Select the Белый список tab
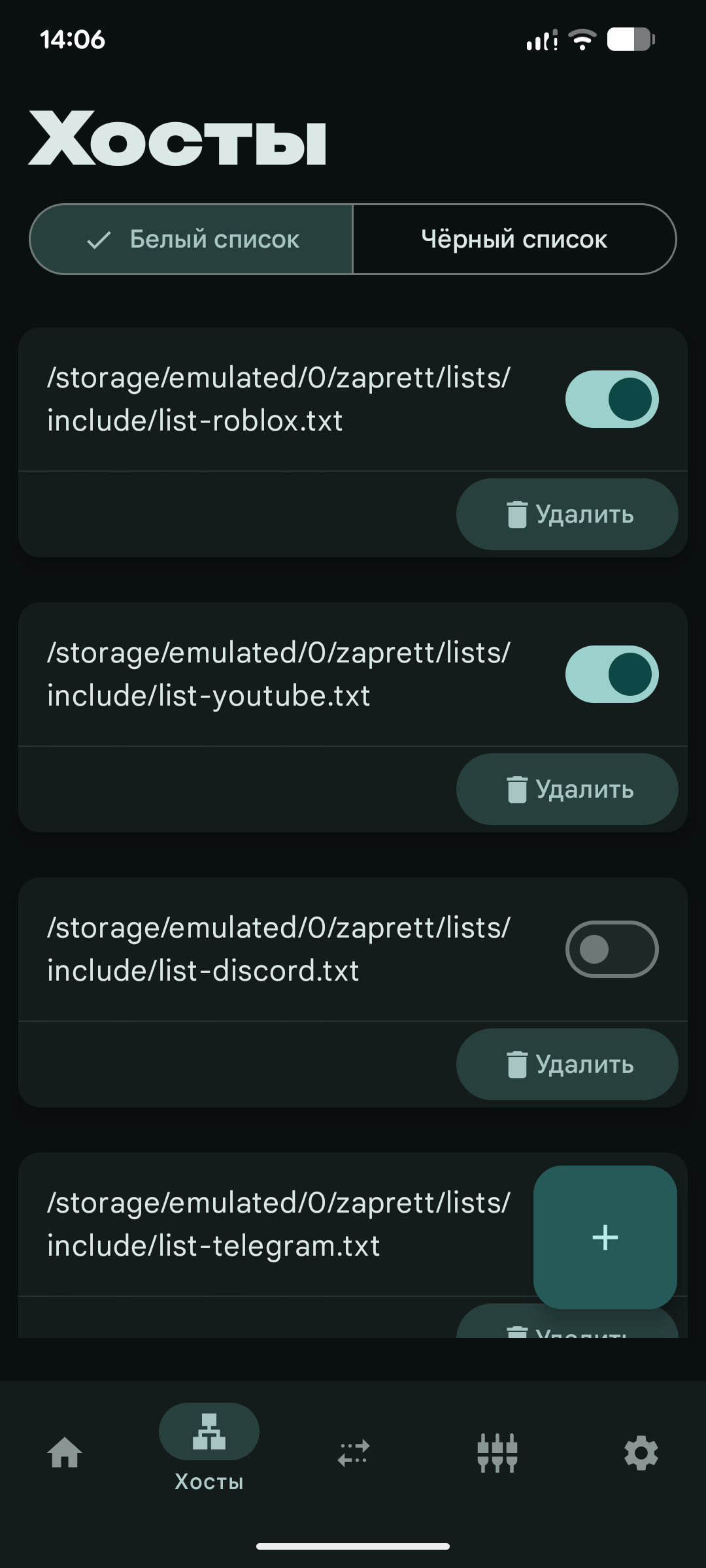This screenshot has width=706, height=1568. [190, 239]
